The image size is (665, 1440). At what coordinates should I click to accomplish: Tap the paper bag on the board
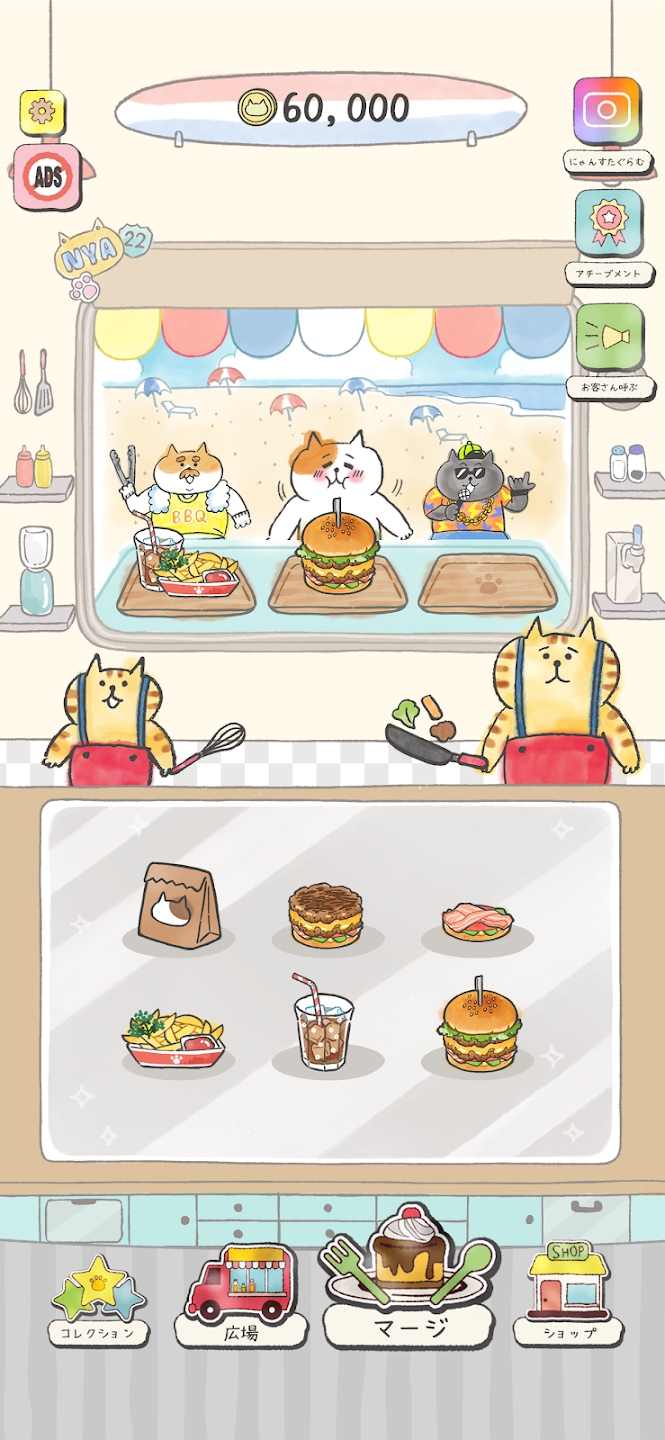pos(178,905)
